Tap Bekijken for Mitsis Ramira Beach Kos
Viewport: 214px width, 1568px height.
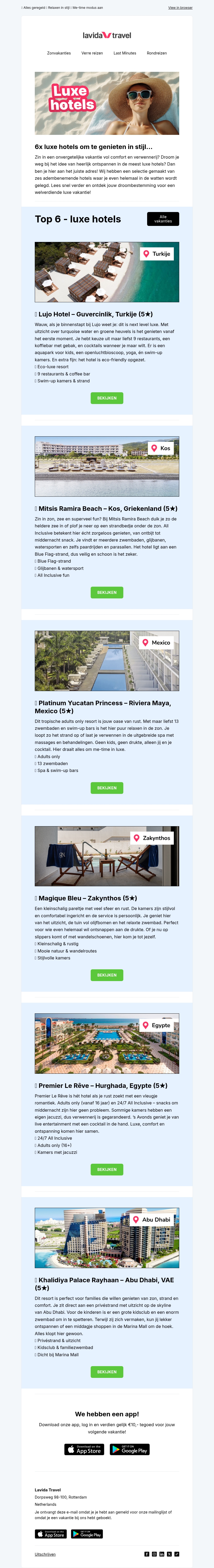pos(107,592)
